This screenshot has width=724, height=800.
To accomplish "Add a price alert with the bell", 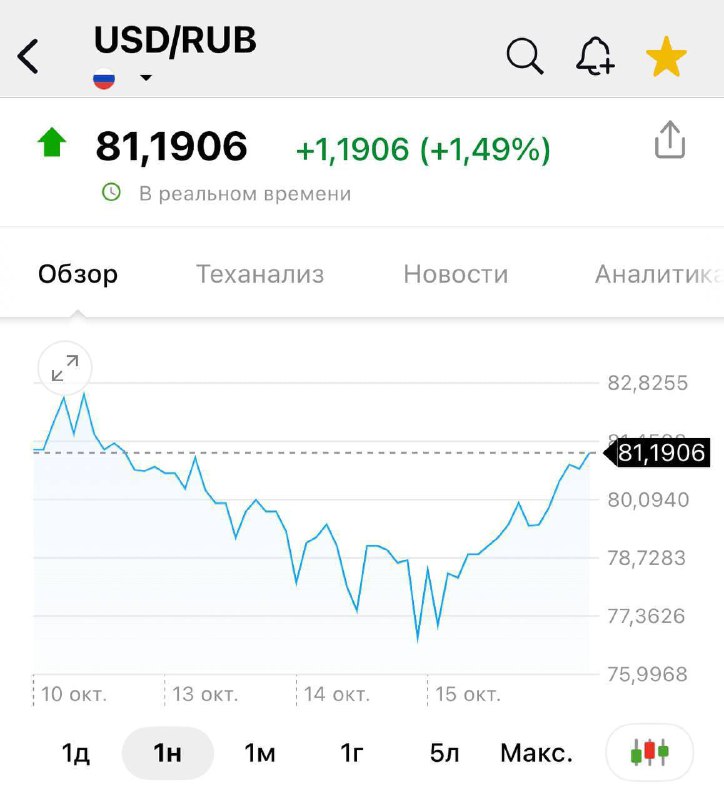I will click(595, 57).
